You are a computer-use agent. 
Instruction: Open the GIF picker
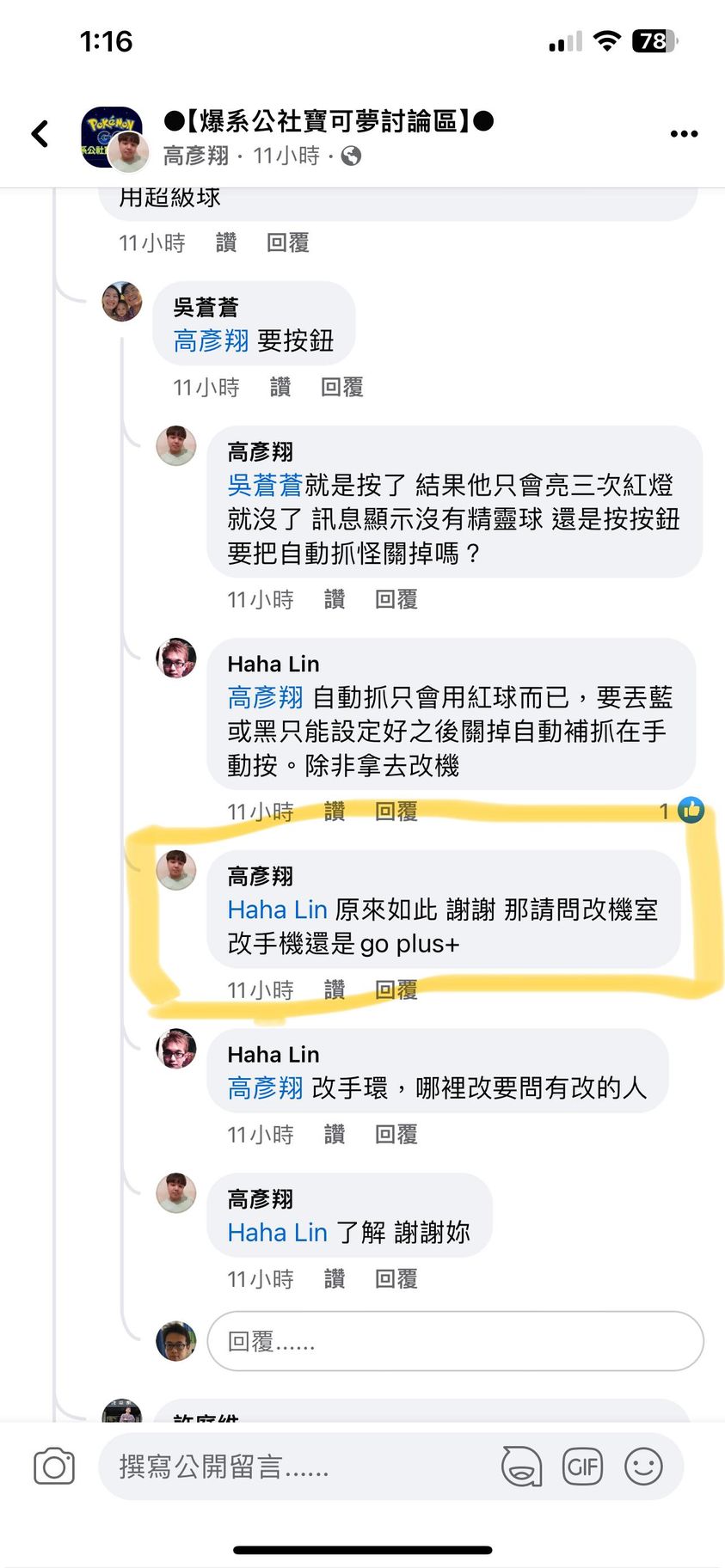582,1467
